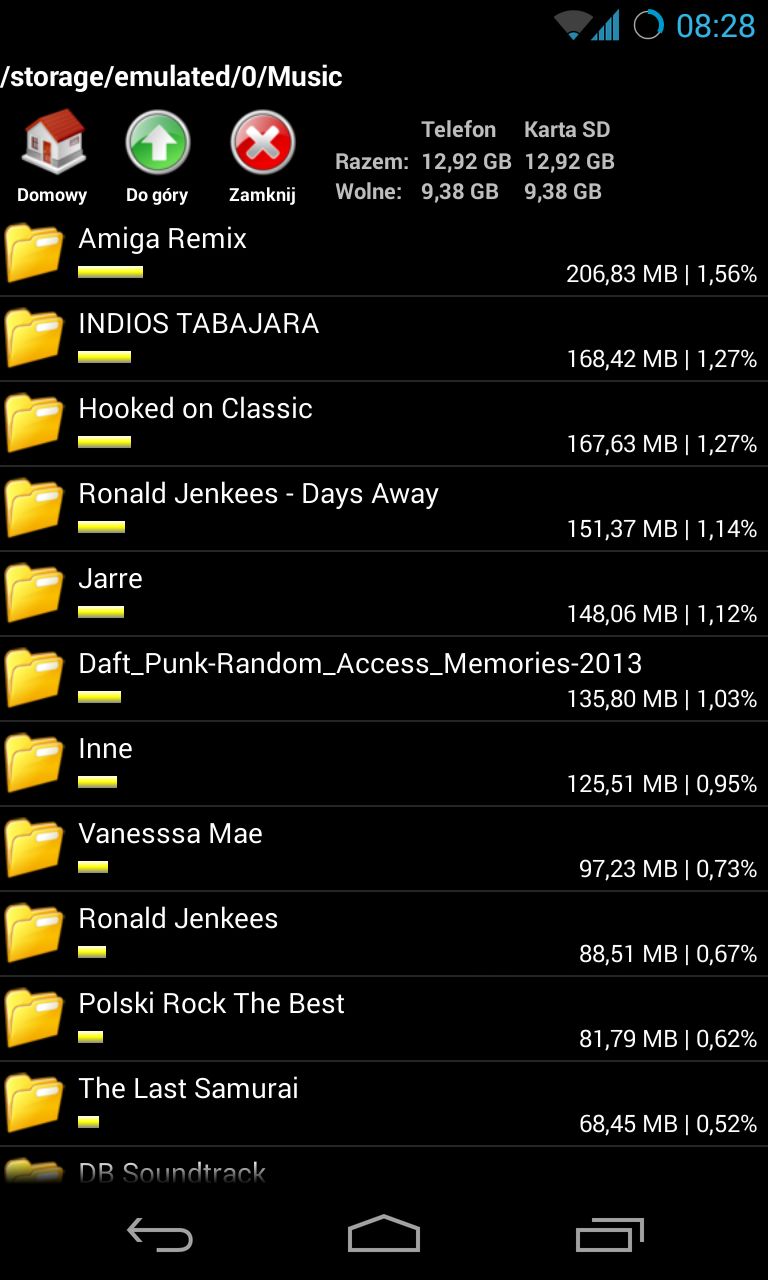This screenshot has width=768, height=1280.
Task: Open the Inne folder
Action: [384, 764]
